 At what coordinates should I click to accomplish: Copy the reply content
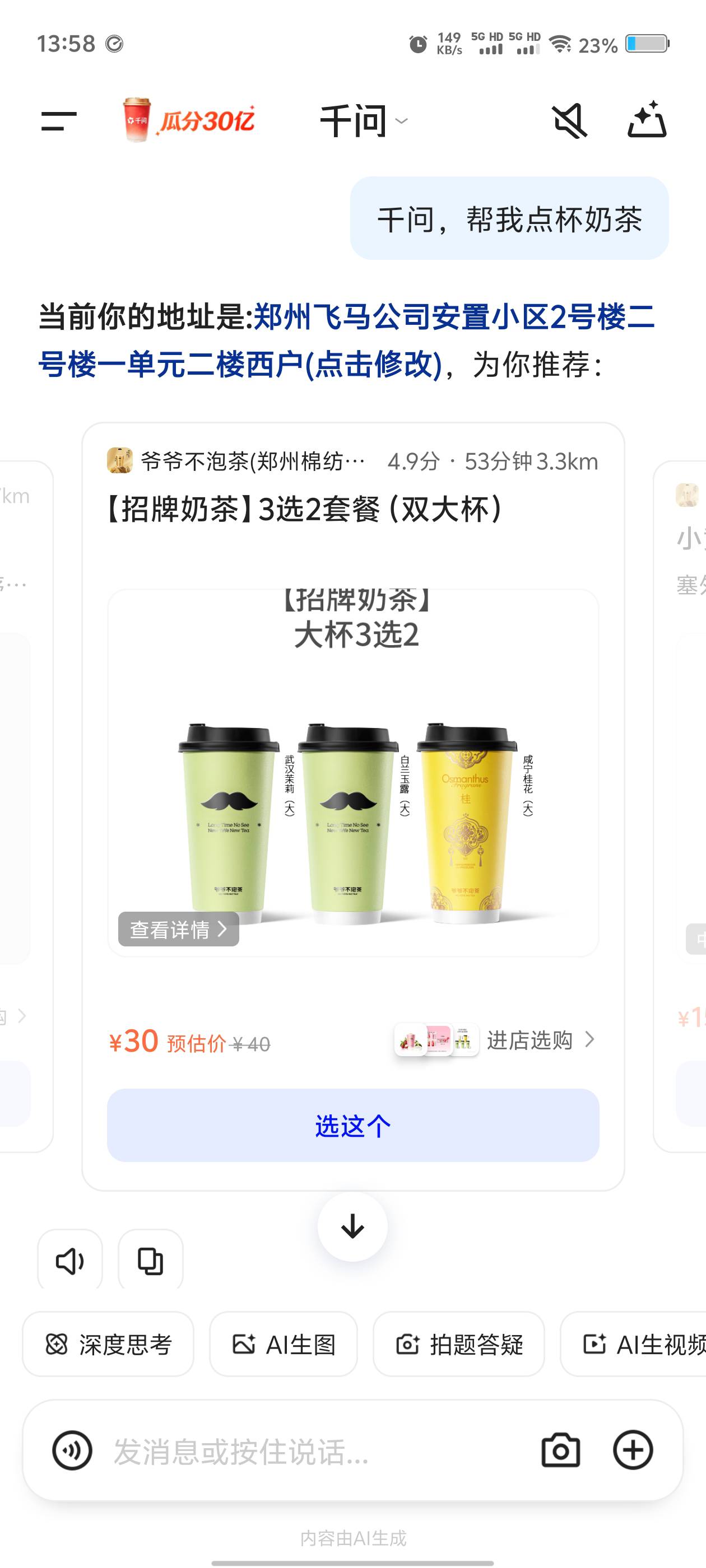click(x=151, y=1261)
